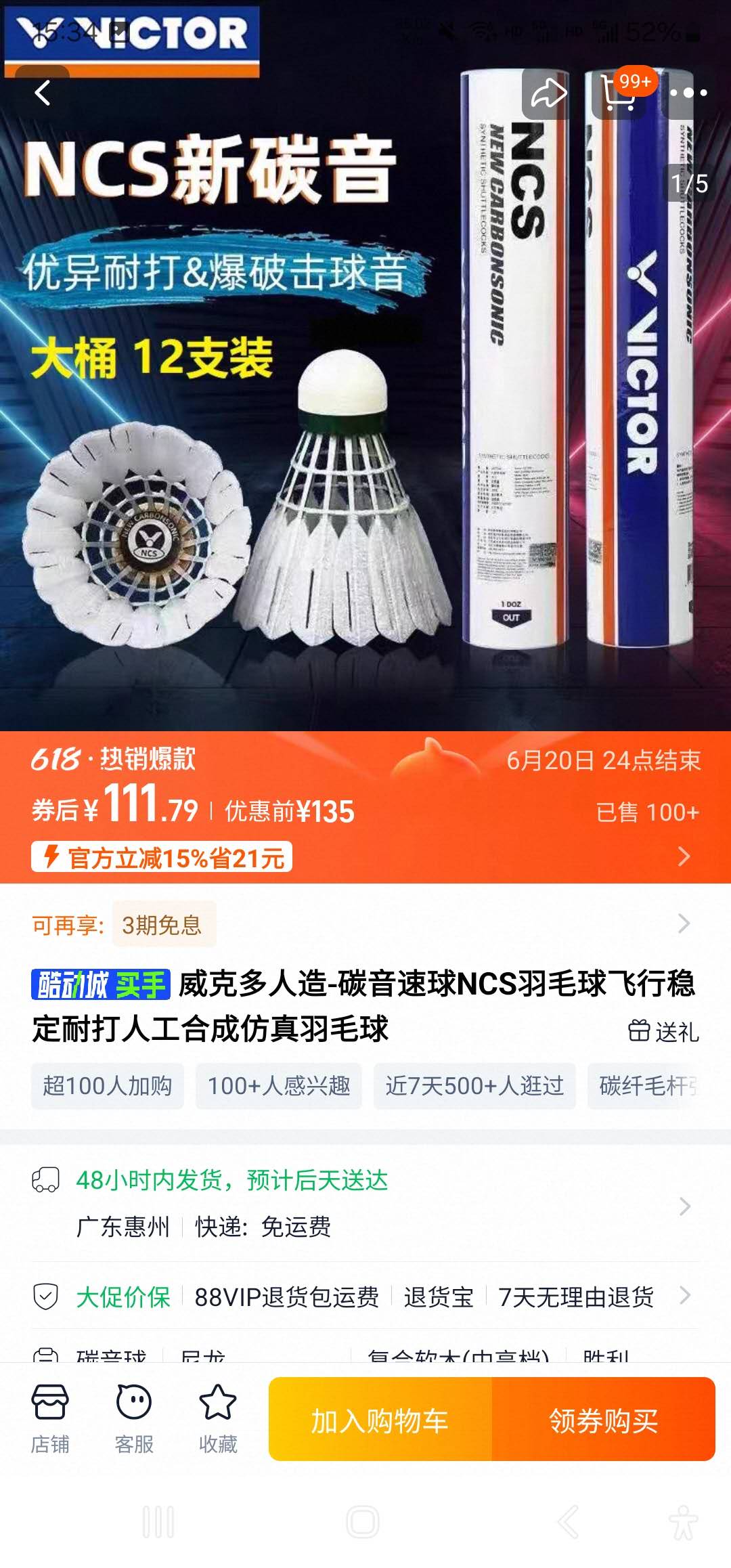Tap the 送礼 gift button

(x=664, y=1031)
